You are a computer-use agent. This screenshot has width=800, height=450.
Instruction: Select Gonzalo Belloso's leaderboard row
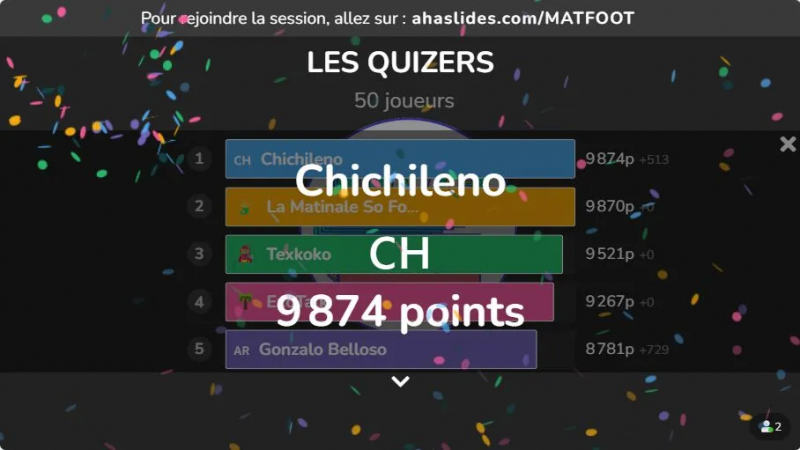[x=381, y=350]
